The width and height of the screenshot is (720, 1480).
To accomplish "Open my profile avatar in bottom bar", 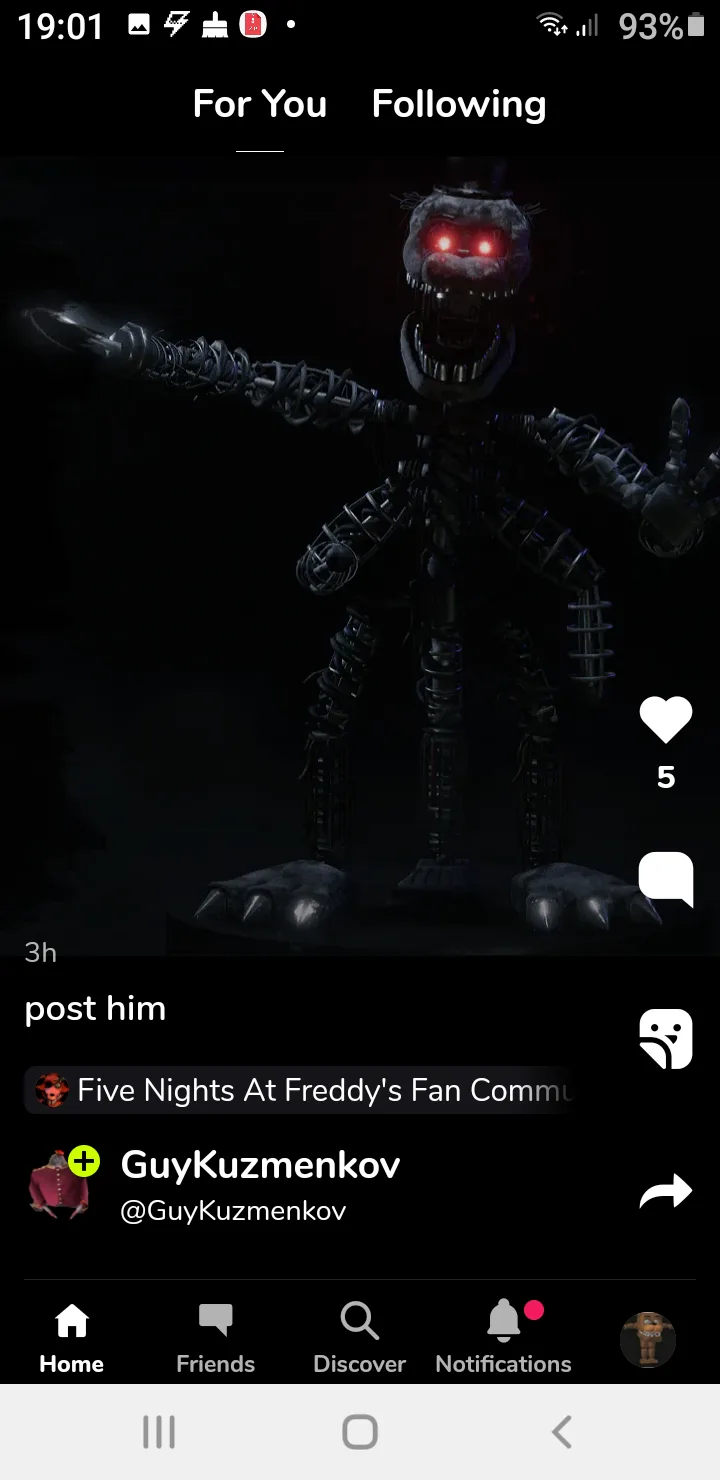I will pyautogui.click(x=648, y=1339).
